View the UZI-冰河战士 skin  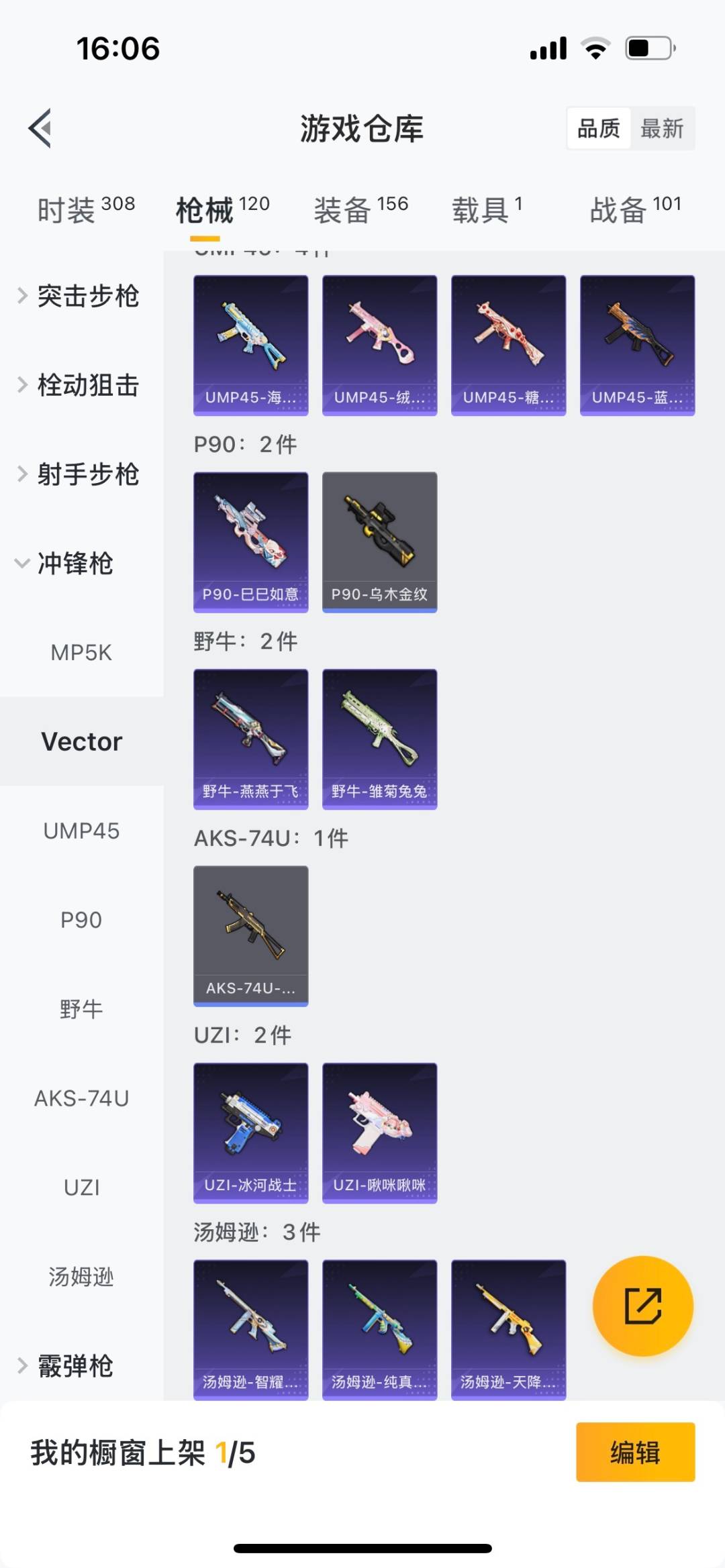pos(251,1133)
